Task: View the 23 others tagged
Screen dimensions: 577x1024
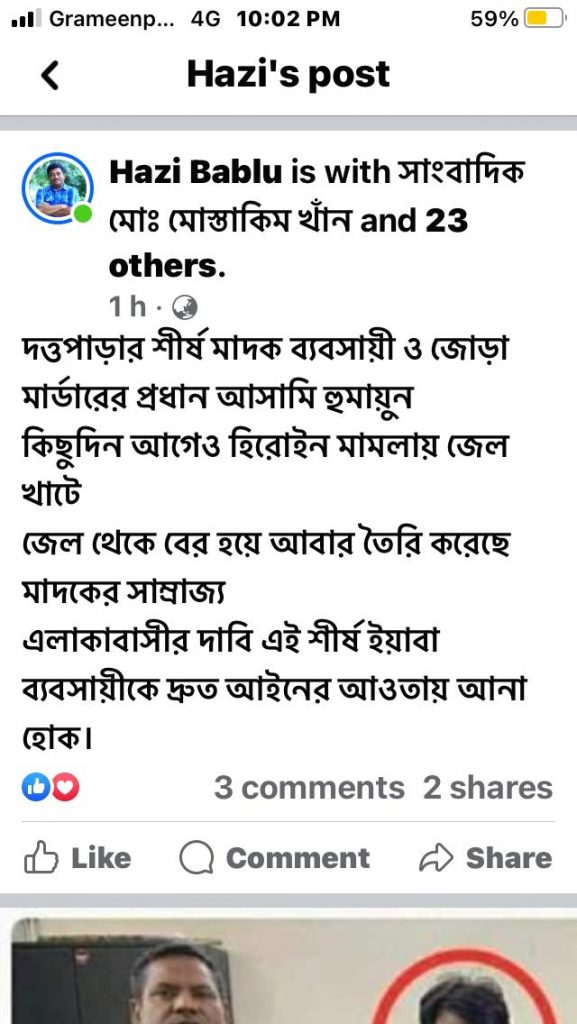Action: pyautogui.click(x=288, y=244)
